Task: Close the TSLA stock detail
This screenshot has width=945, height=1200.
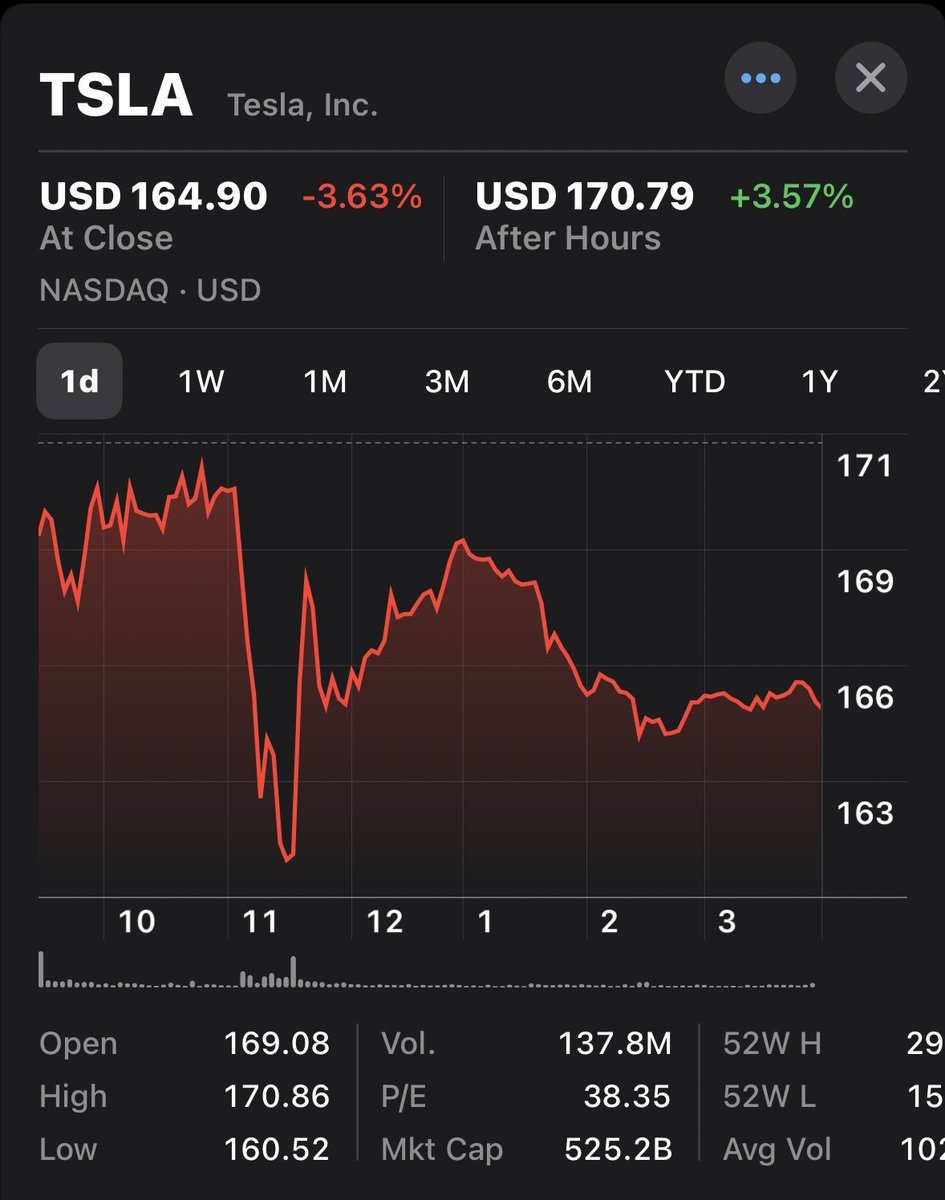Action: click(x=871, y=78)
